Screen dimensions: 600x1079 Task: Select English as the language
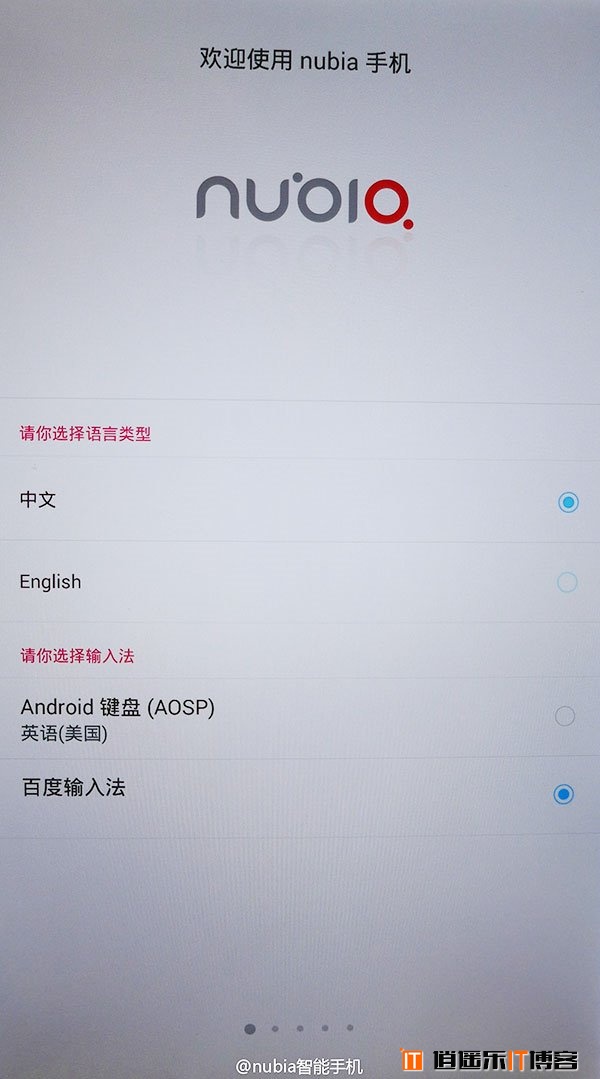pos(567,582)
